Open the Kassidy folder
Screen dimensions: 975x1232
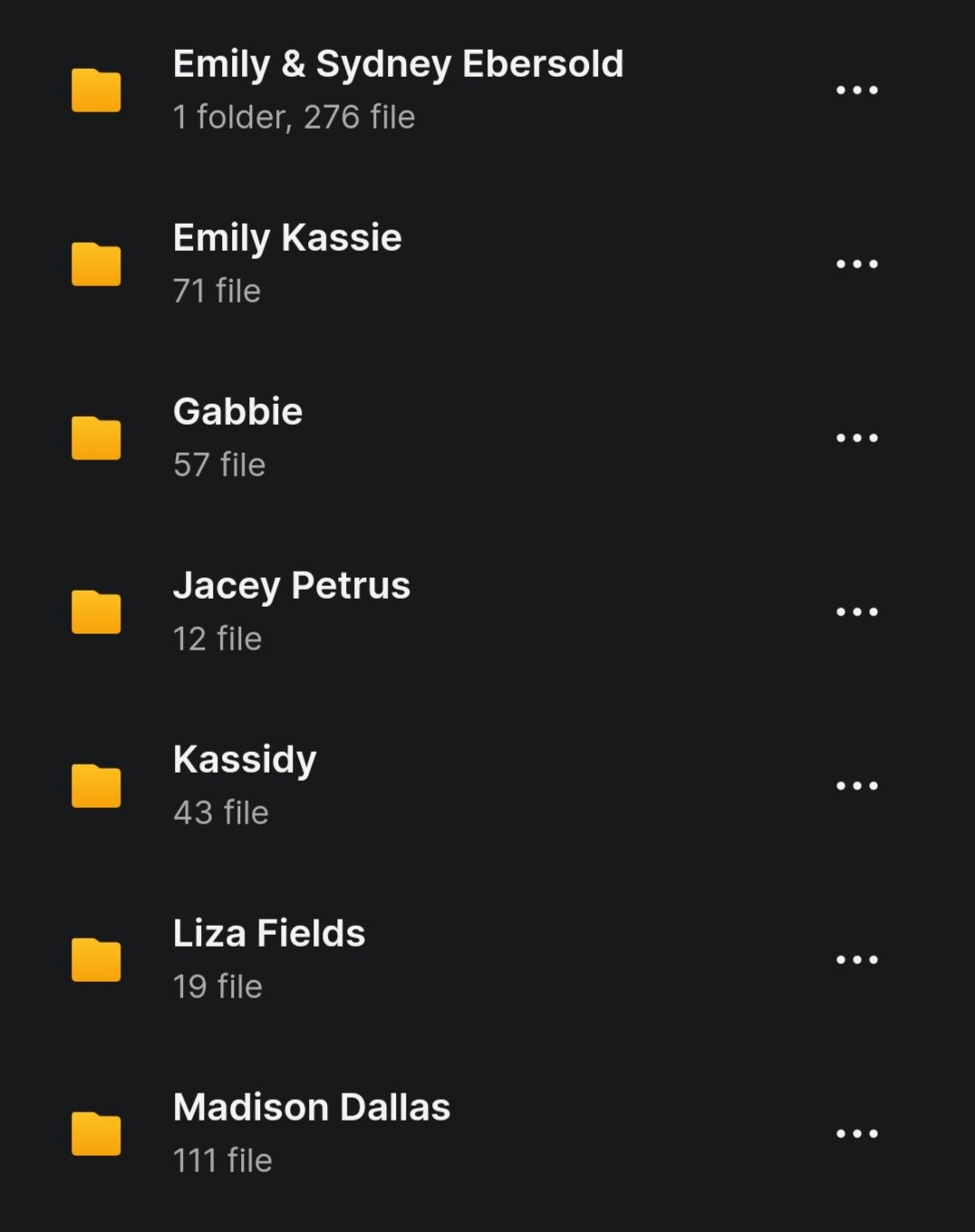tap(245, 761)
